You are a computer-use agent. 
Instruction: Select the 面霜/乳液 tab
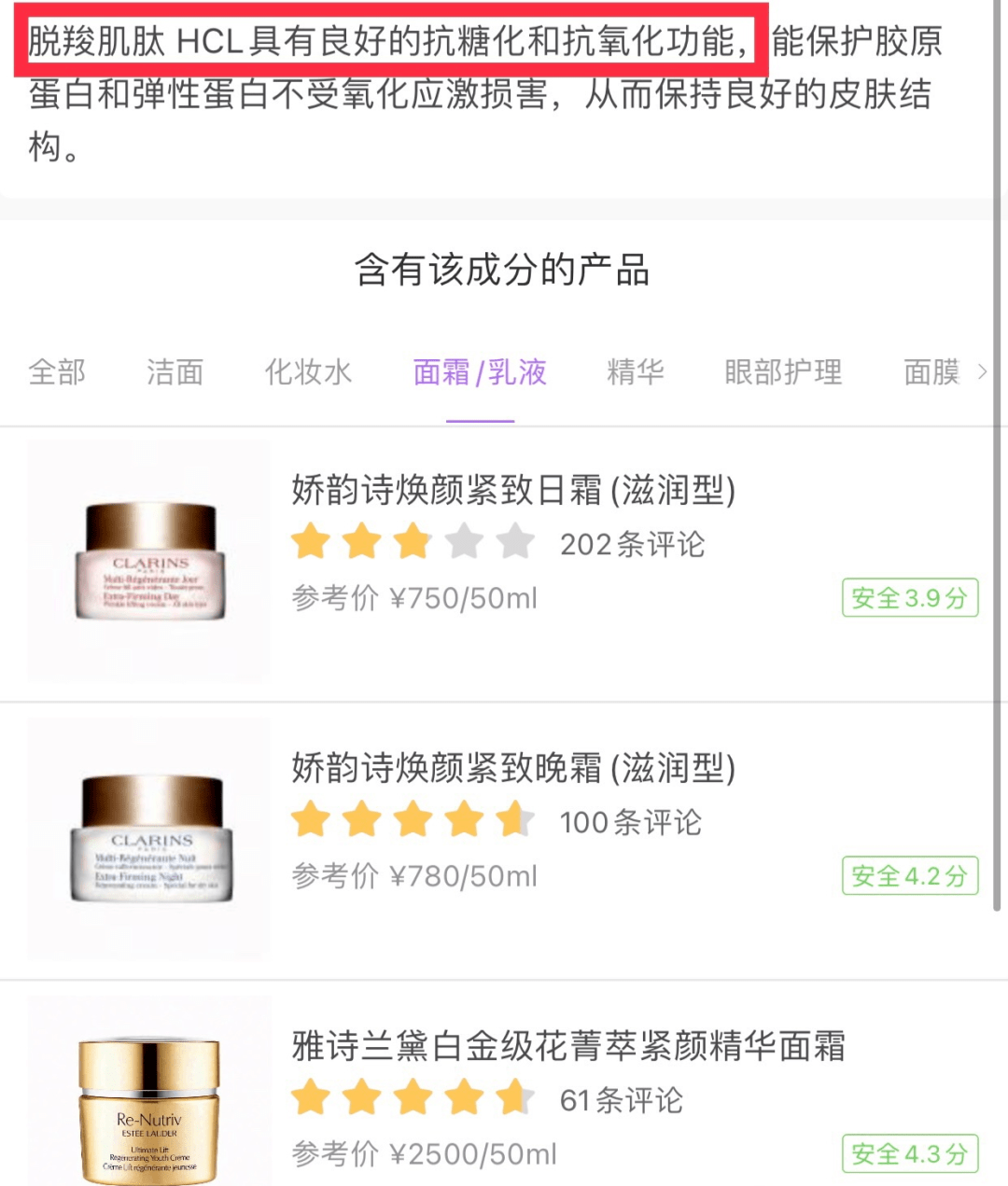(x=480, y=372)
